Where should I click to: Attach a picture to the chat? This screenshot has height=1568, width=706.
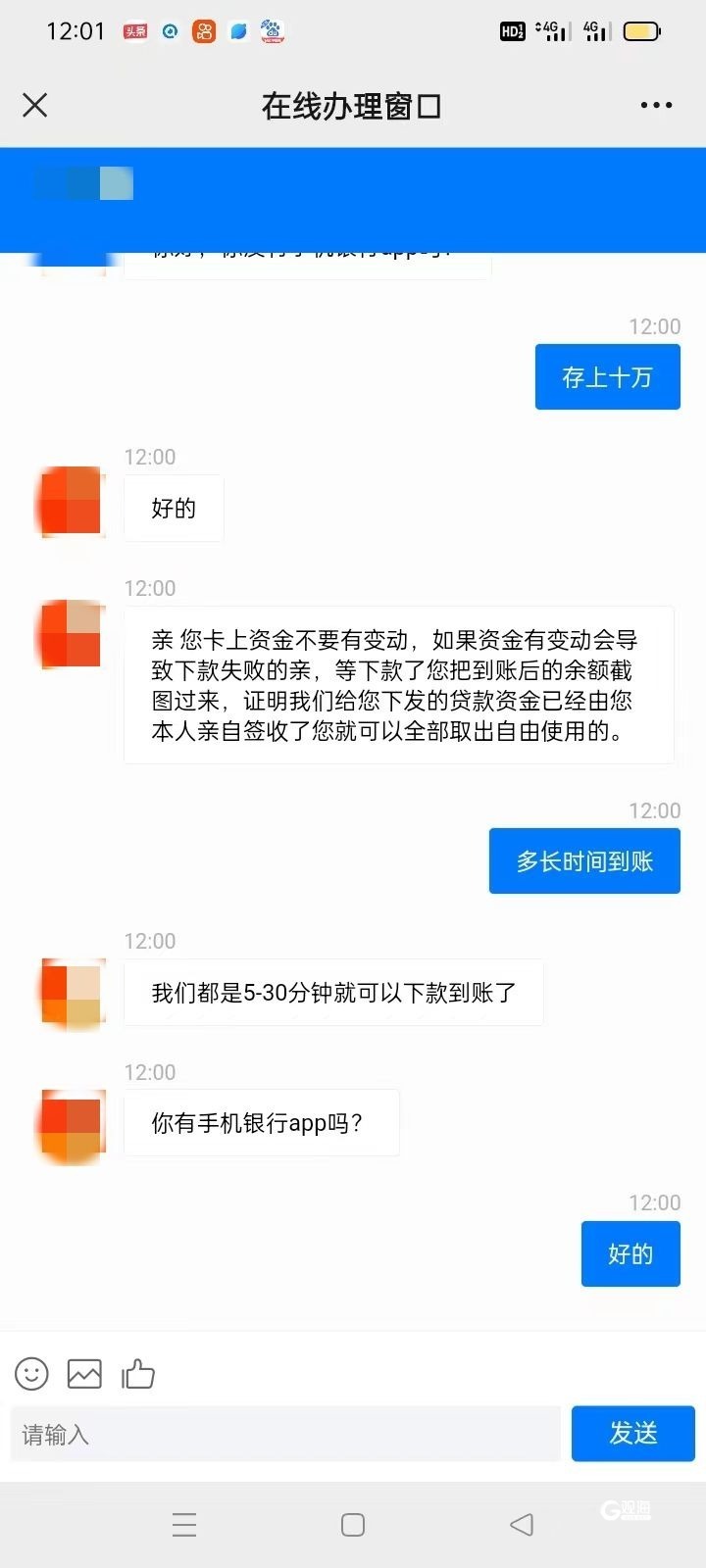[84, 1374]
